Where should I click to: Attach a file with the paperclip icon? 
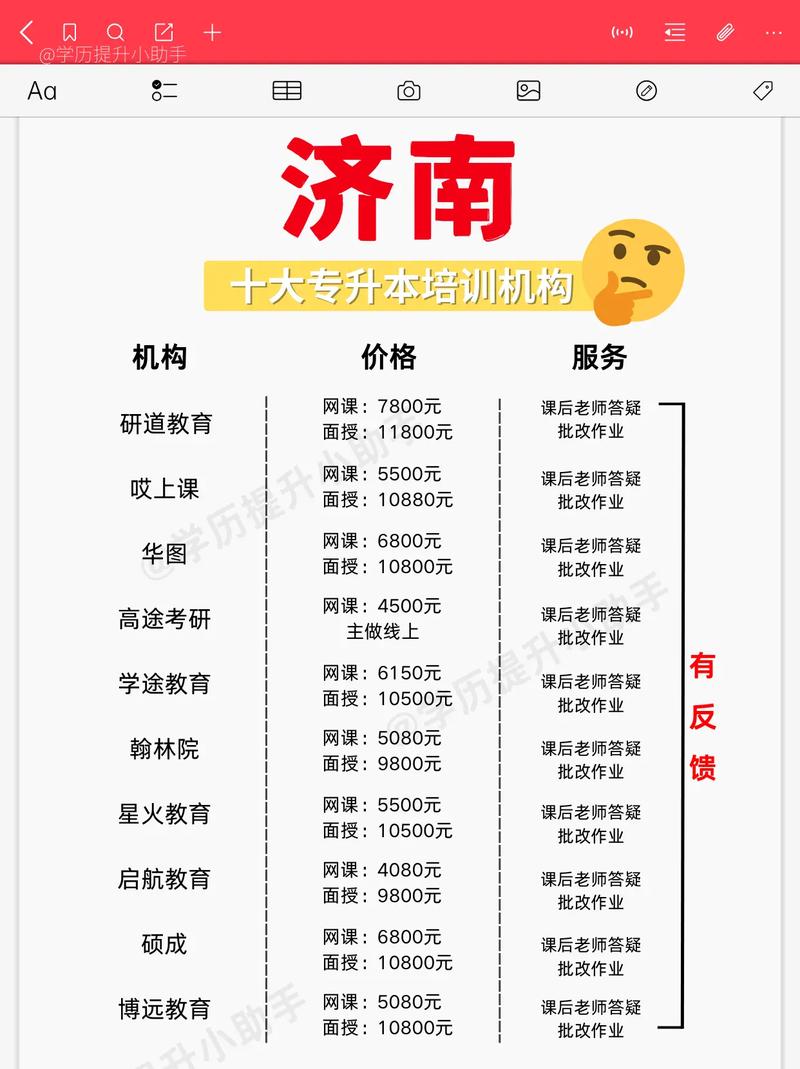pos(725,32)
